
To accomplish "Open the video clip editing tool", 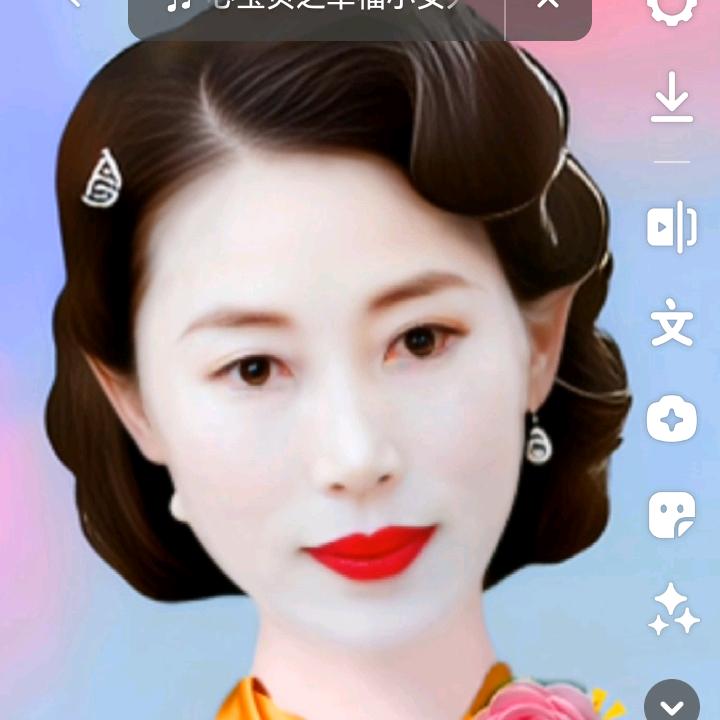I will [x=672, y=227].
